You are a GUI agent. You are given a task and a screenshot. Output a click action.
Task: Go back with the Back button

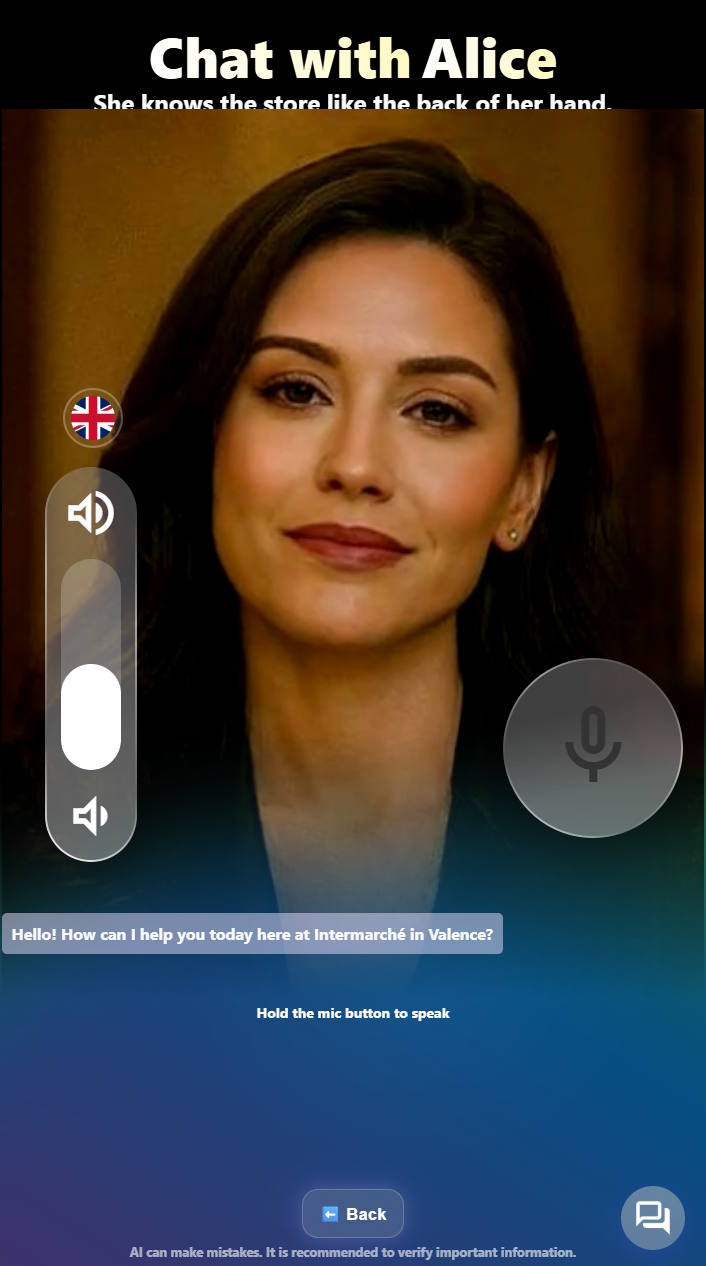353,1214
